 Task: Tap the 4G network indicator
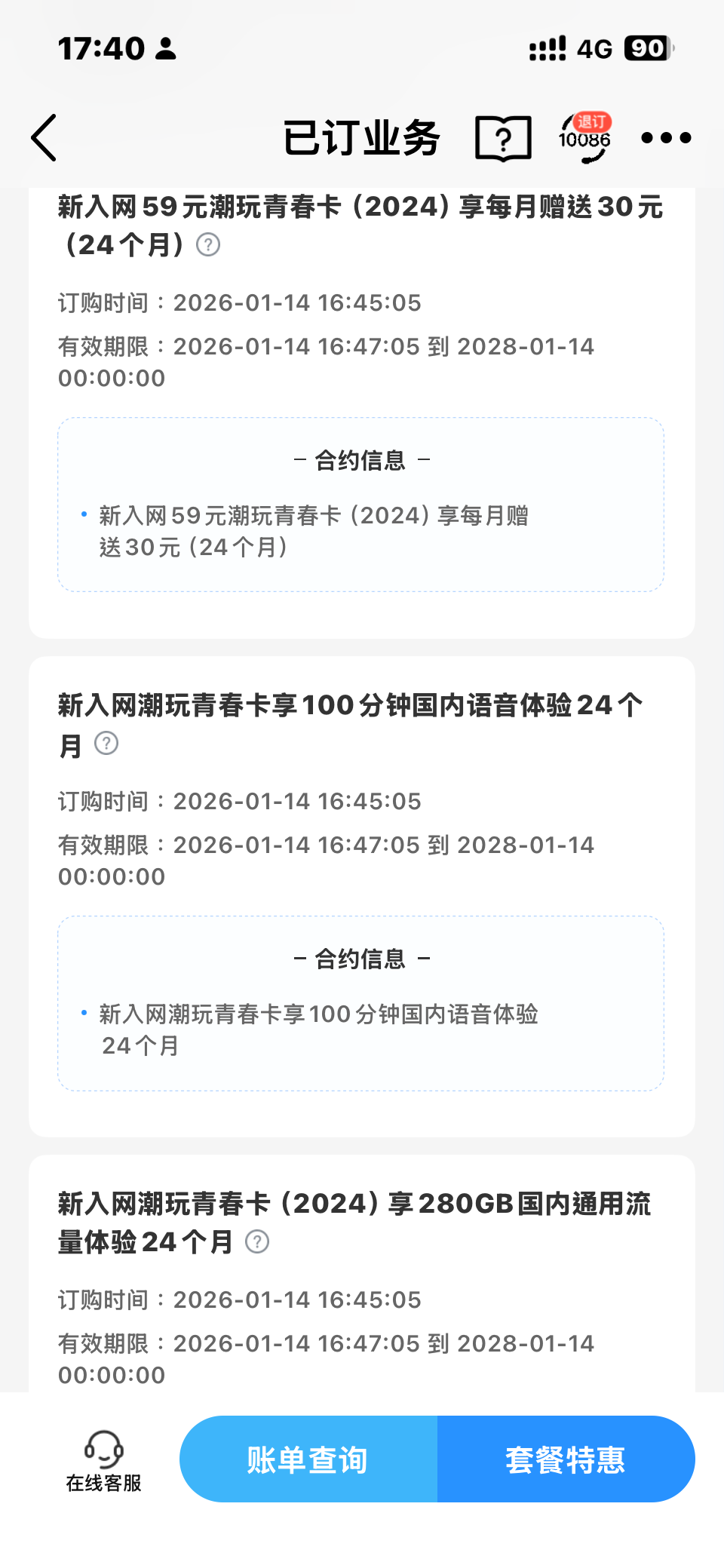(594, 48)
